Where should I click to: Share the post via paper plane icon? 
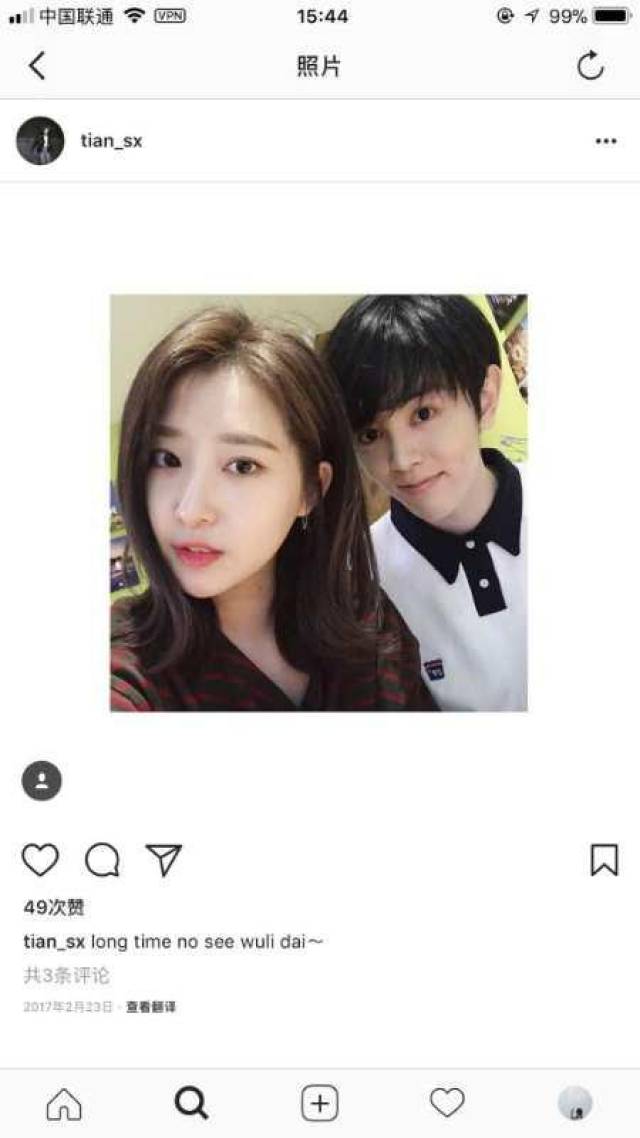(x=163, y=860)
